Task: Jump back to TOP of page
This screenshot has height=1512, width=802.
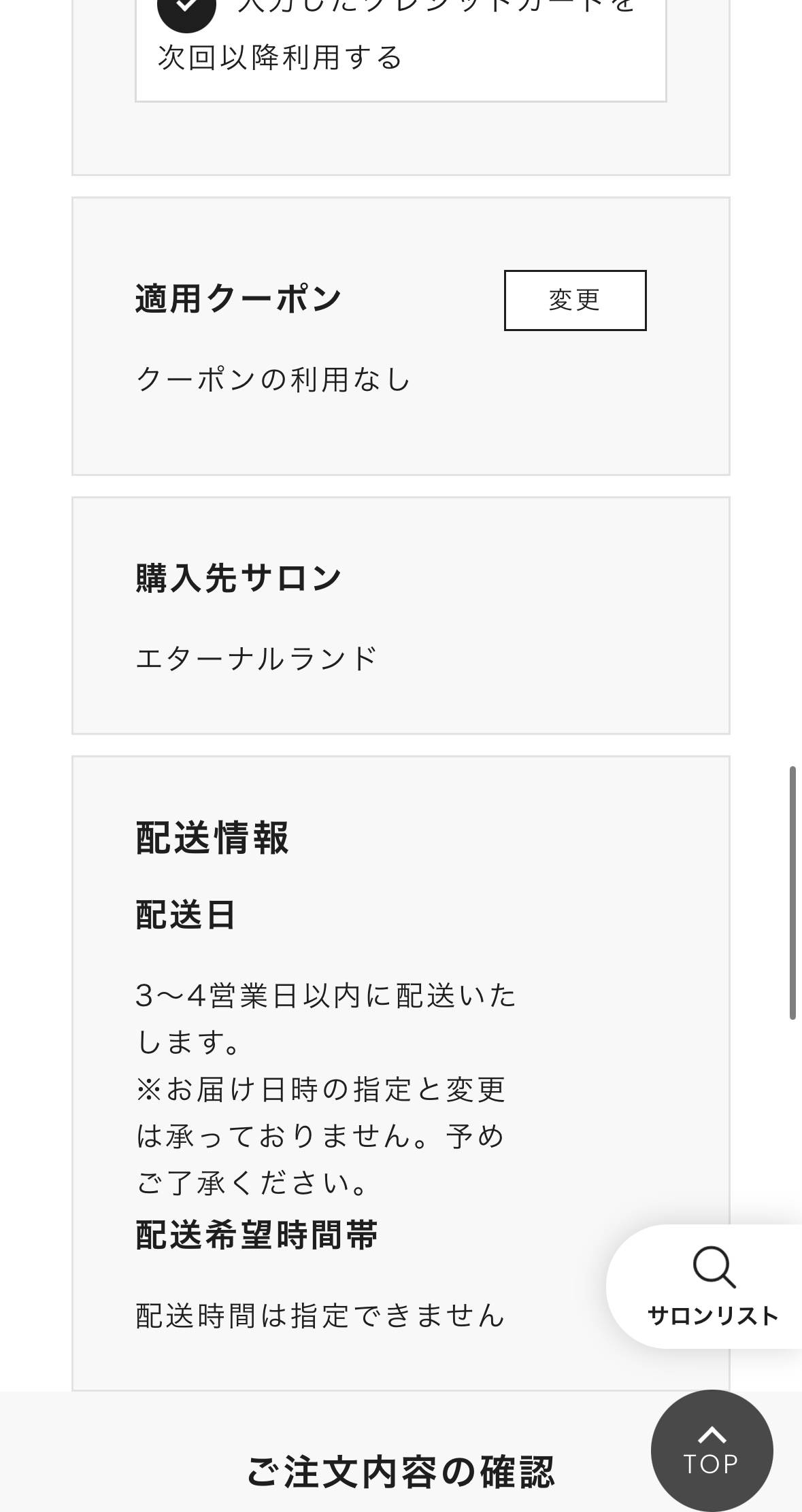Action: (x=712, y=1451)
